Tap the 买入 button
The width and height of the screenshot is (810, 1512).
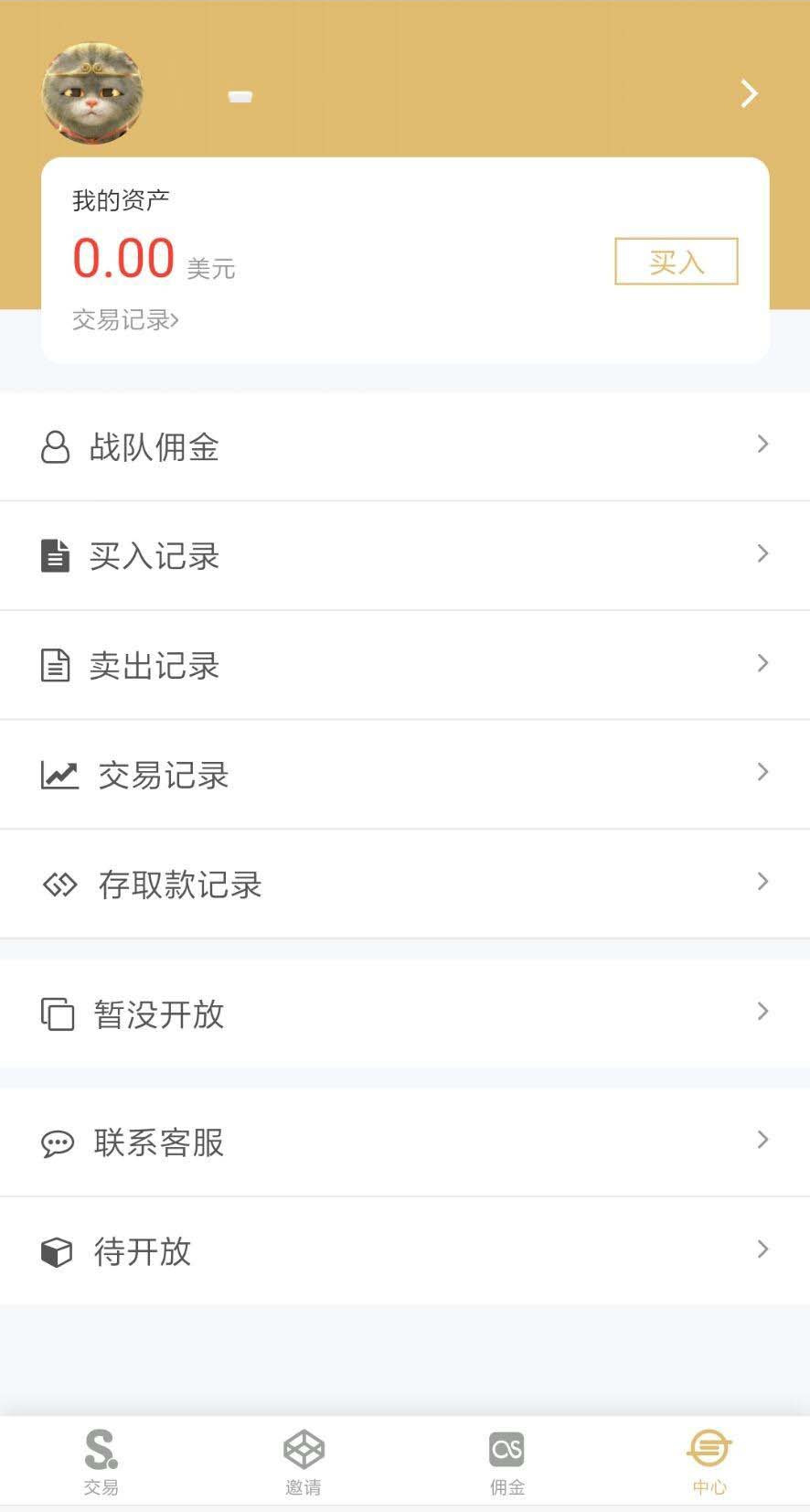676,262
